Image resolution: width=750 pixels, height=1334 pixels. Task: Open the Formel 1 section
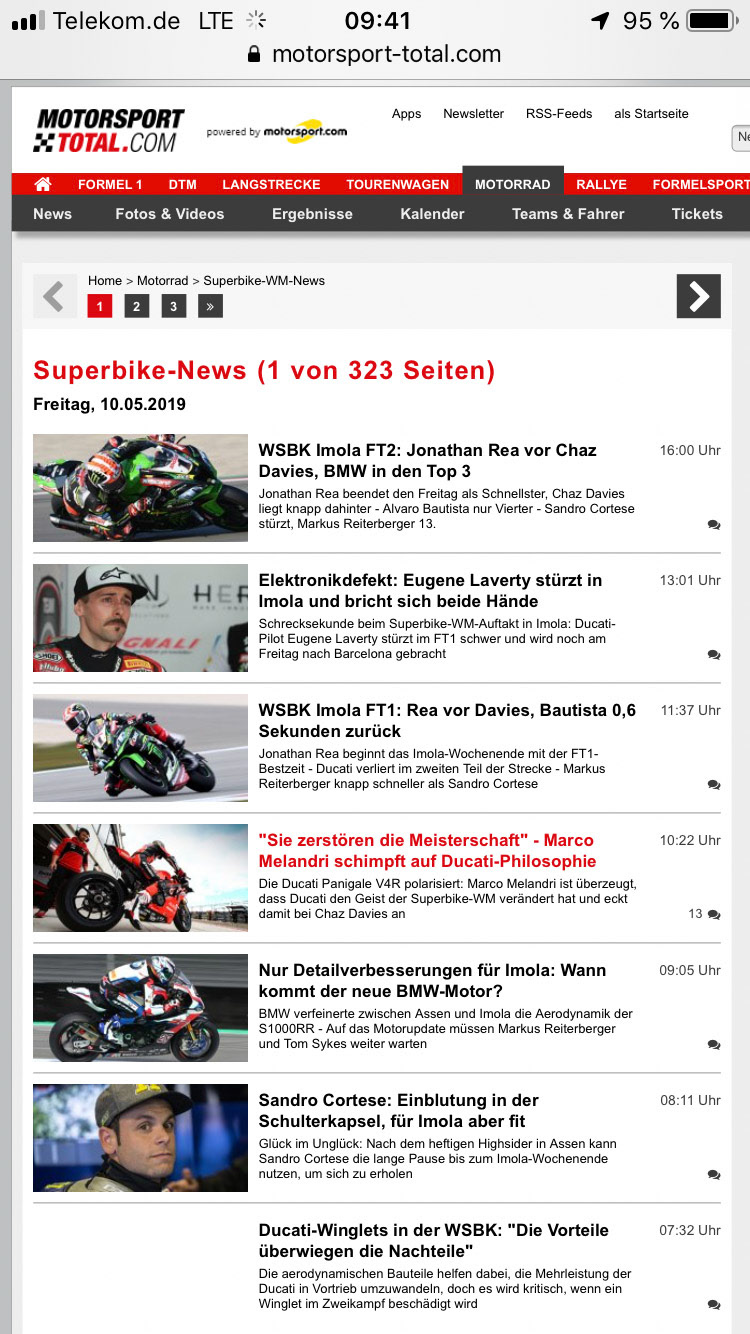[110, 184]
